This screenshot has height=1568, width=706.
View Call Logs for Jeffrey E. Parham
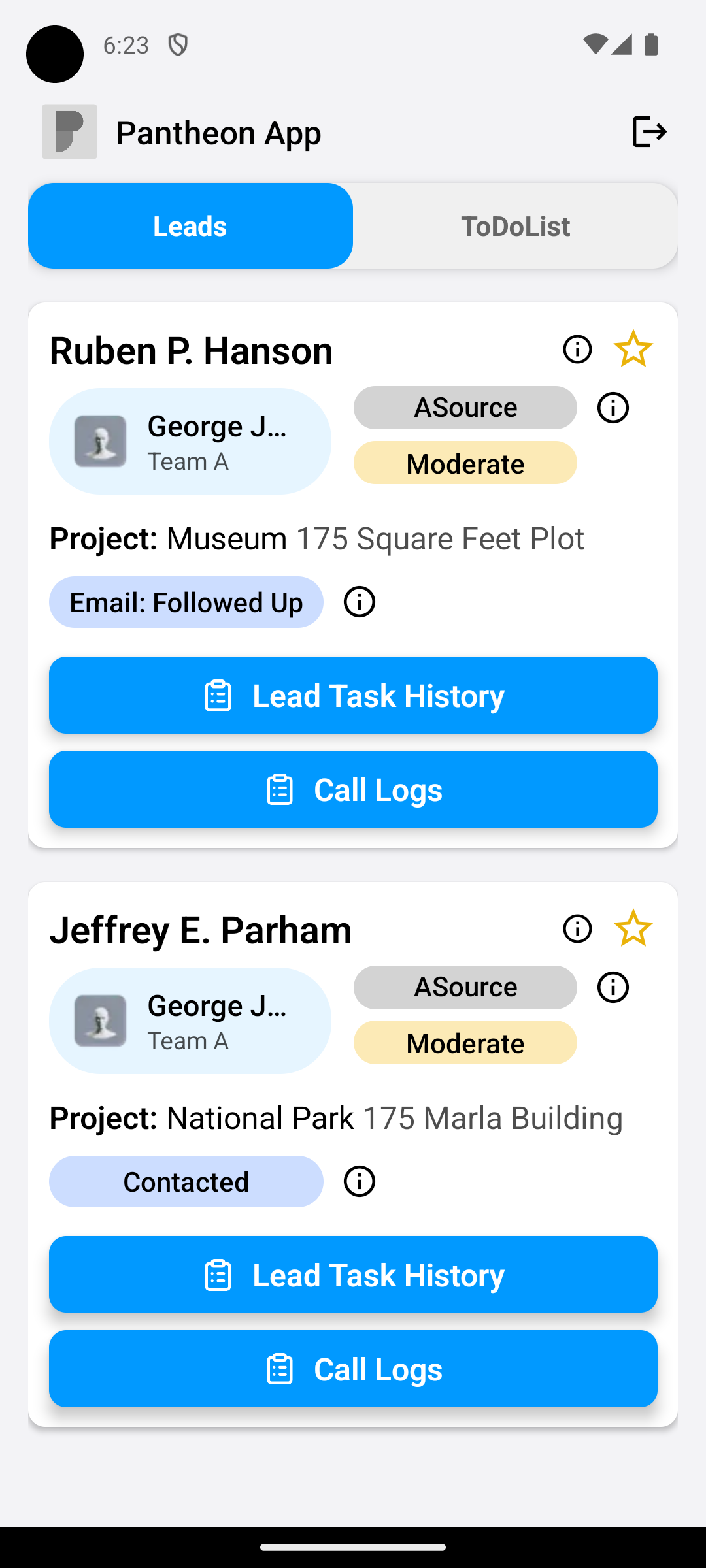point(353,1369)
